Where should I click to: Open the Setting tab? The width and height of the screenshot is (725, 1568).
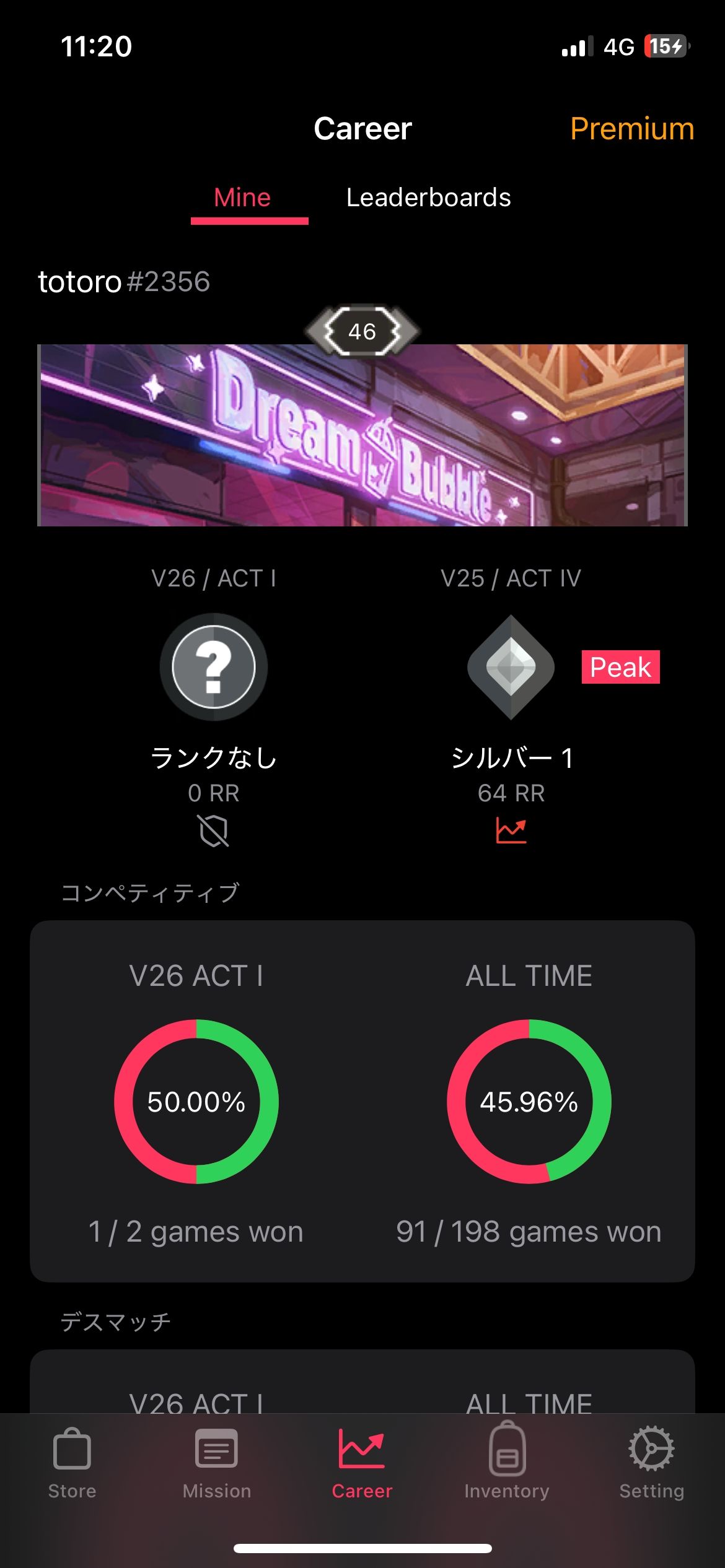pos(651,1463)
